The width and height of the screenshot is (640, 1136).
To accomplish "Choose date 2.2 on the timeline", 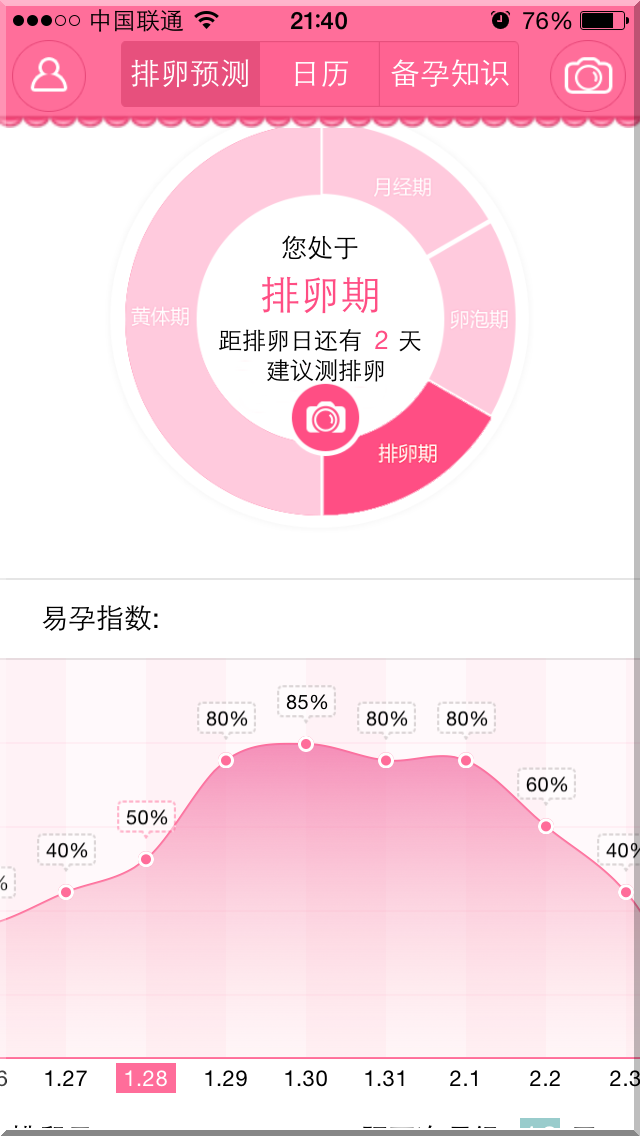I will [546, 1078].
